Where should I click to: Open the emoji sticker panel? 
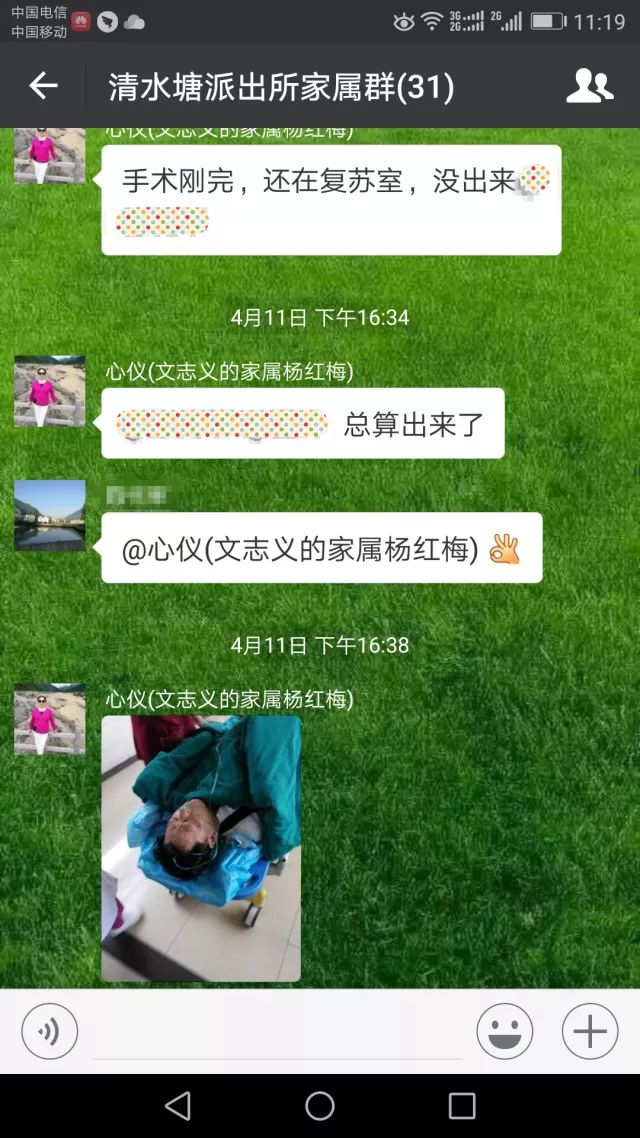505,1031
